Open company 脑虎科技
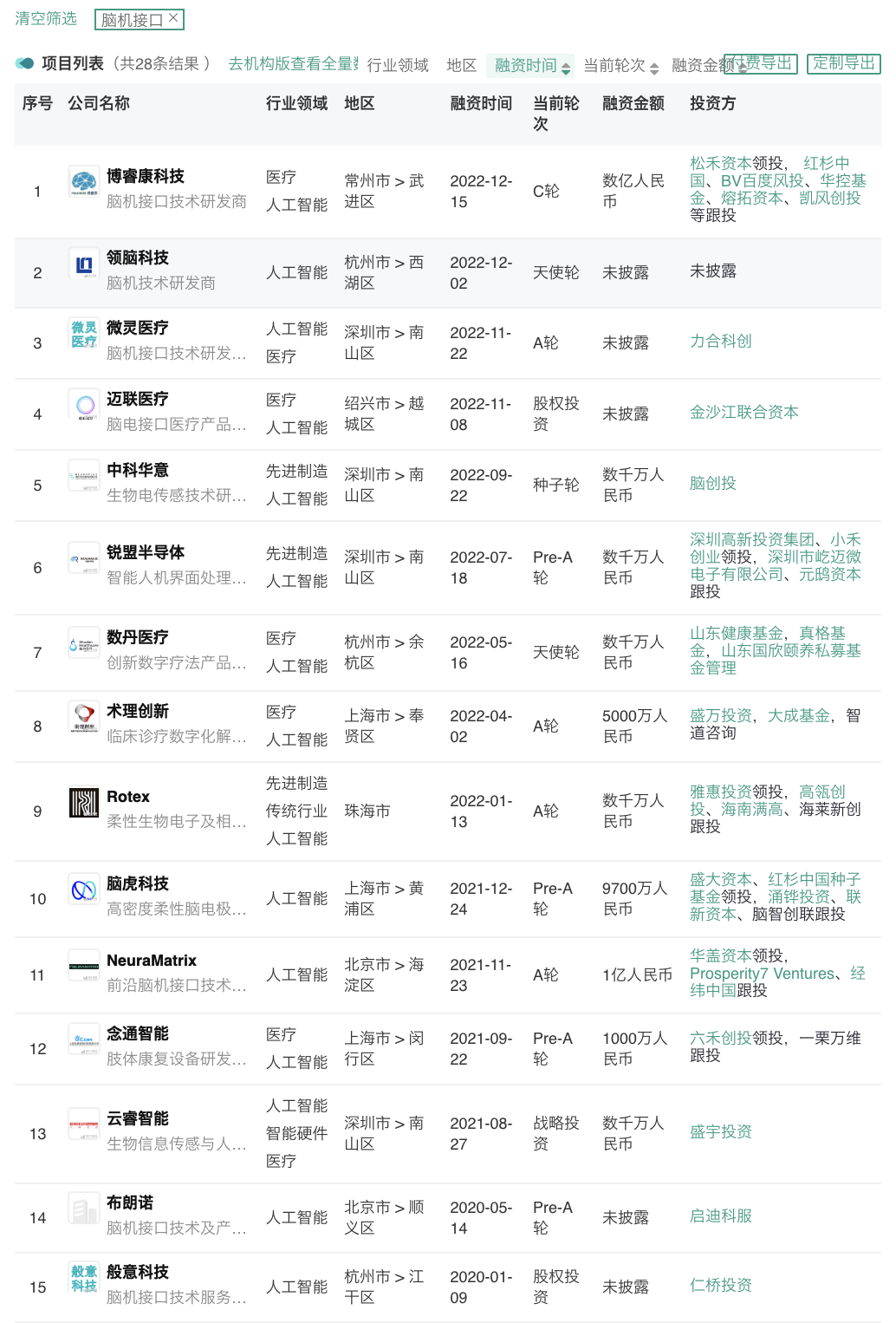 point(137,883)
